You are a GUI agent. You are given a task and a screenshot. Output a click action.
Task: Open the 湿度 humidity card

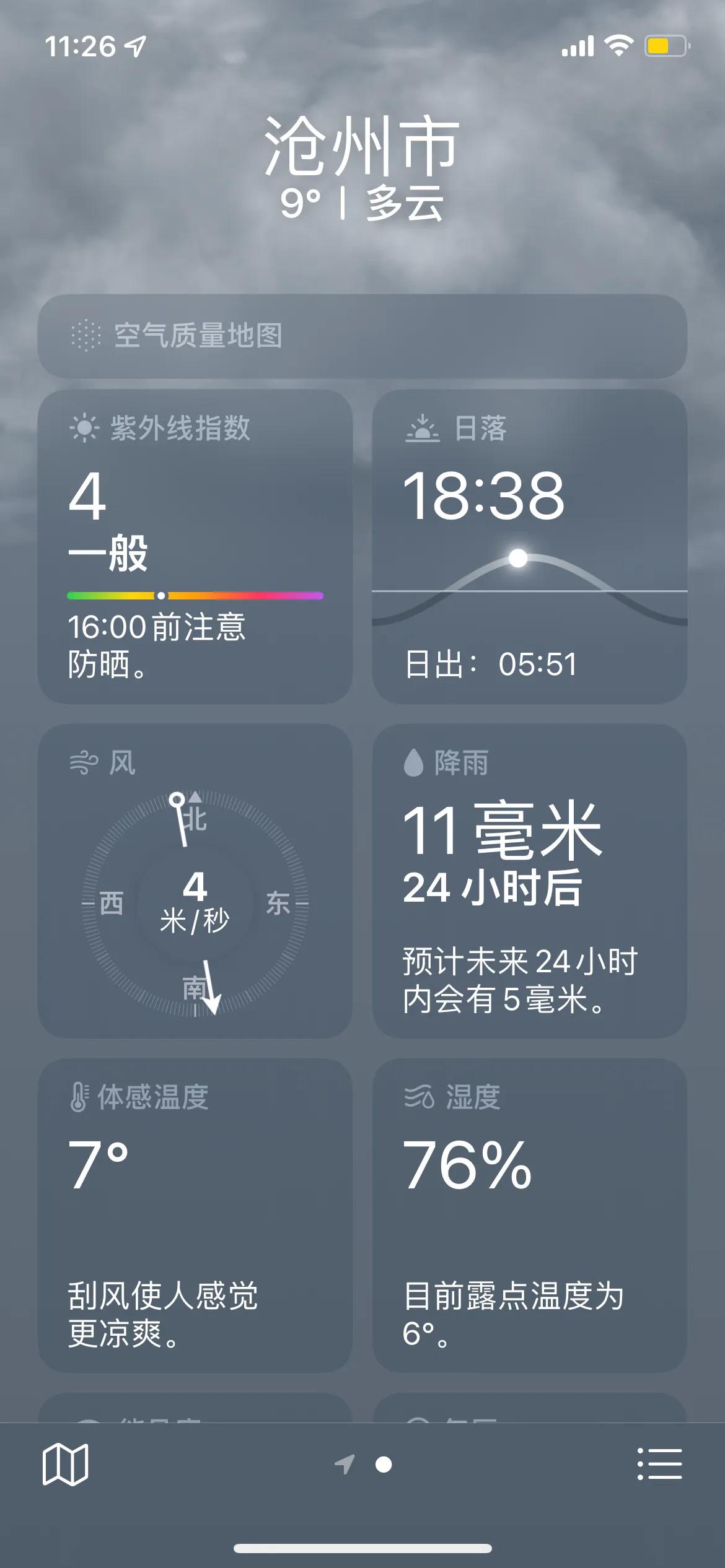coord(529,1215)
